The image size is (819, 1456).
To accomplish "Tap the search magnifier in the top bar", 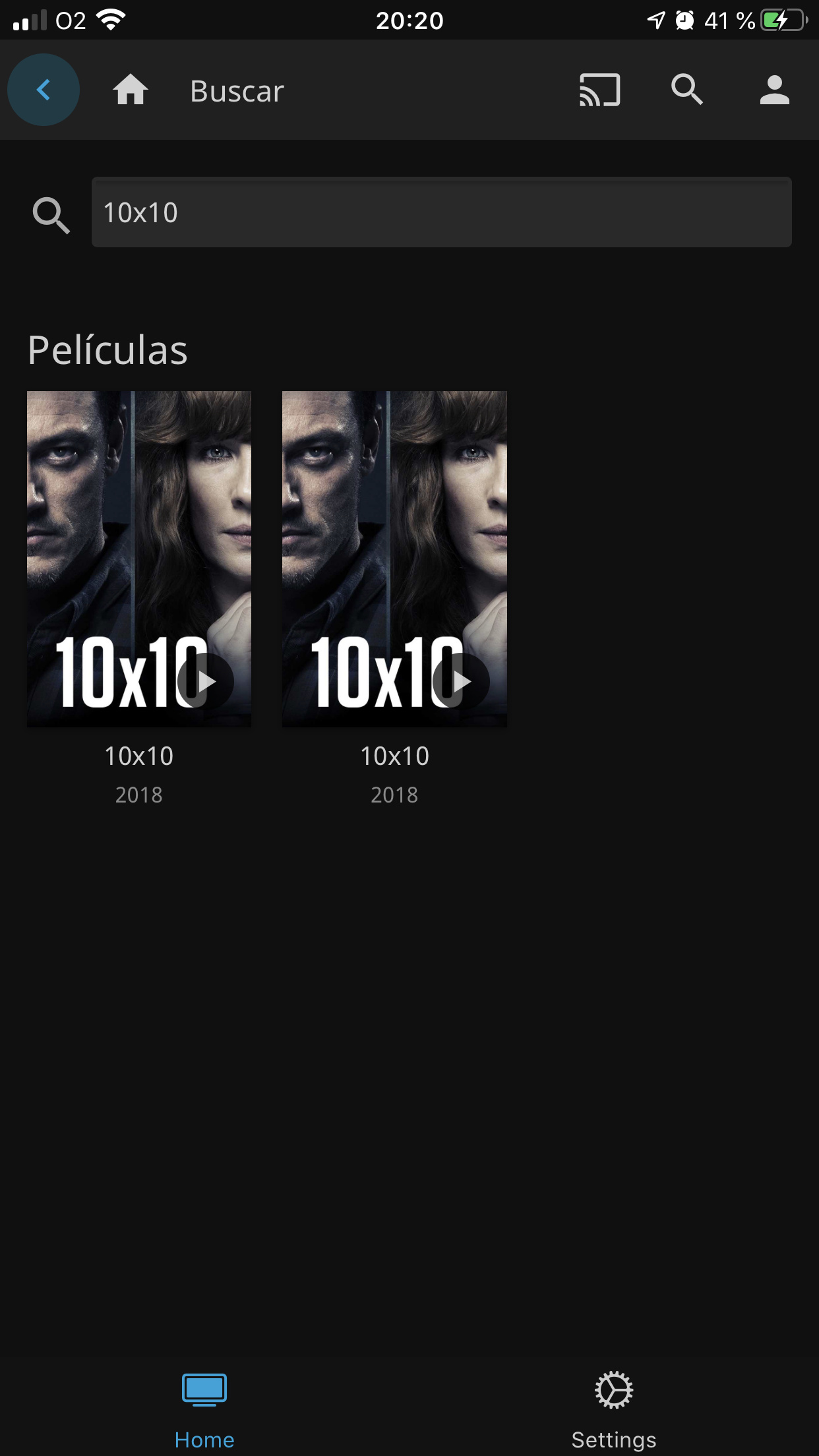I will tap(686, 90).
